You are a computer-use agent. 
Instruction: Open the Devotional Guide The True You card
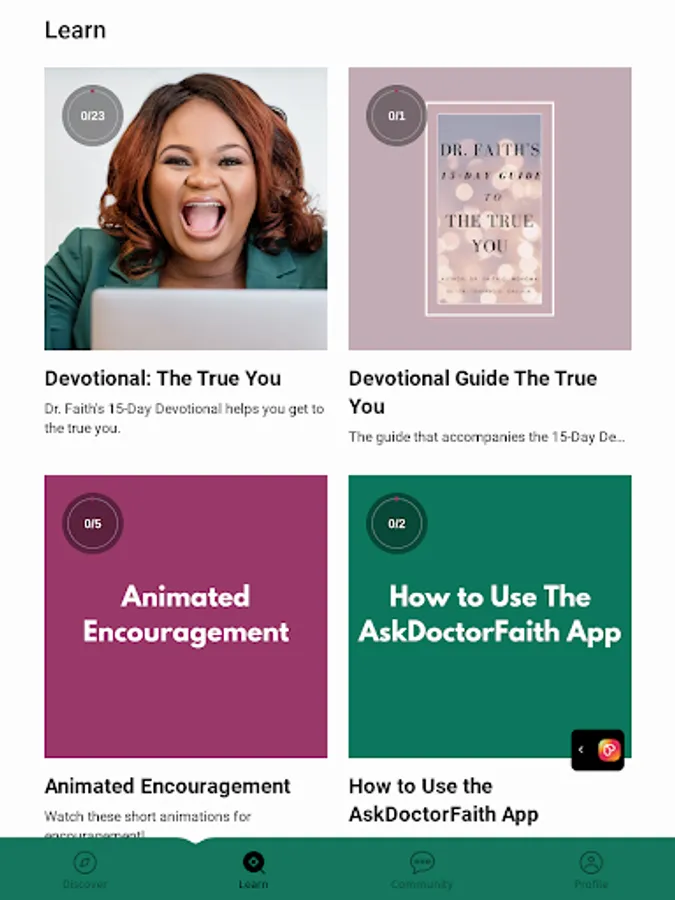[489, 209]
